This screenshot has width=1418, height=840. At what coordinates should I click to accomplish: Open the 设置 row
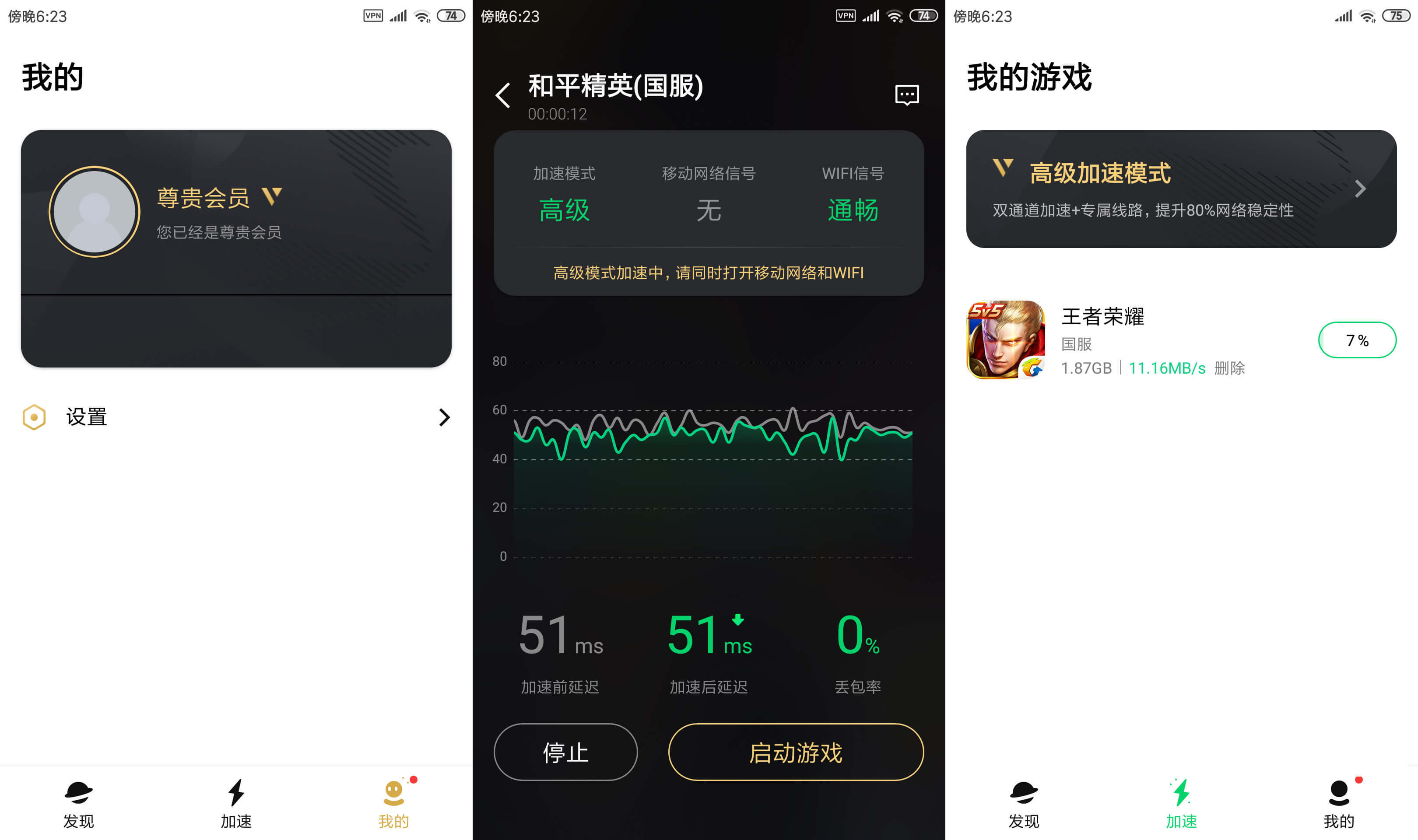point(236,417)
